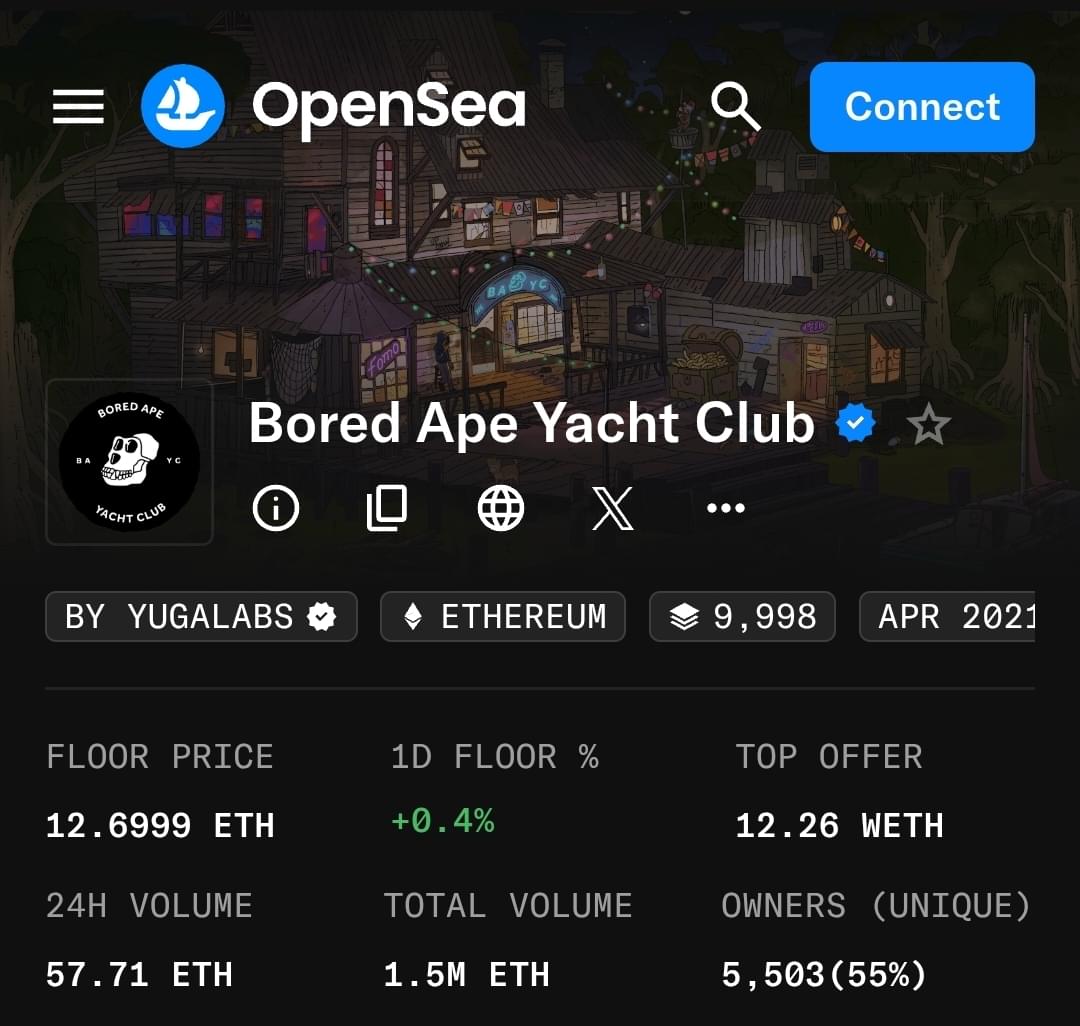Tap the Connect wallet button
This screenshot has width=1080, height=1026.
[x=922, y=107]
